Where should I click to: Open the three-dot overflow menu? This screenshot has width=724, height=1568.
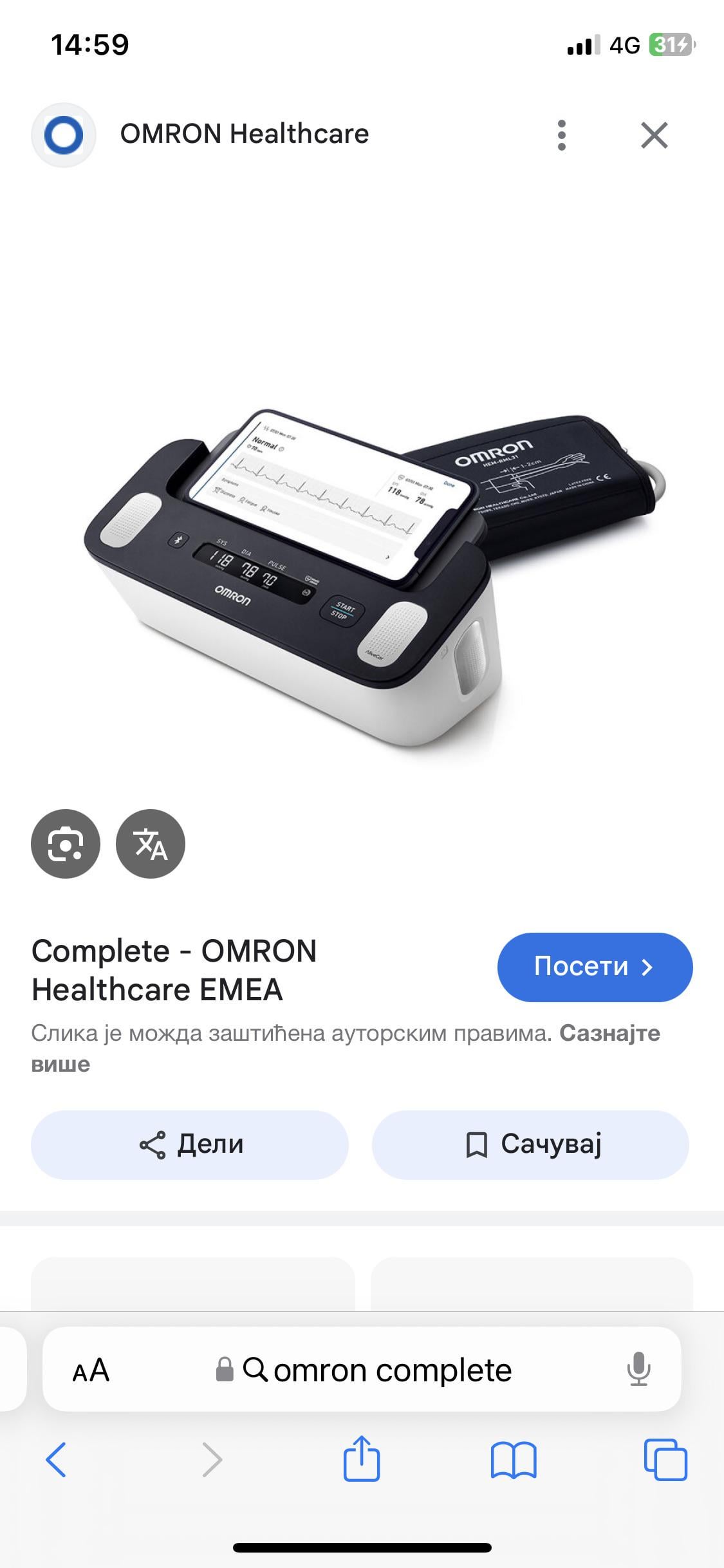[x=561, y=135]
